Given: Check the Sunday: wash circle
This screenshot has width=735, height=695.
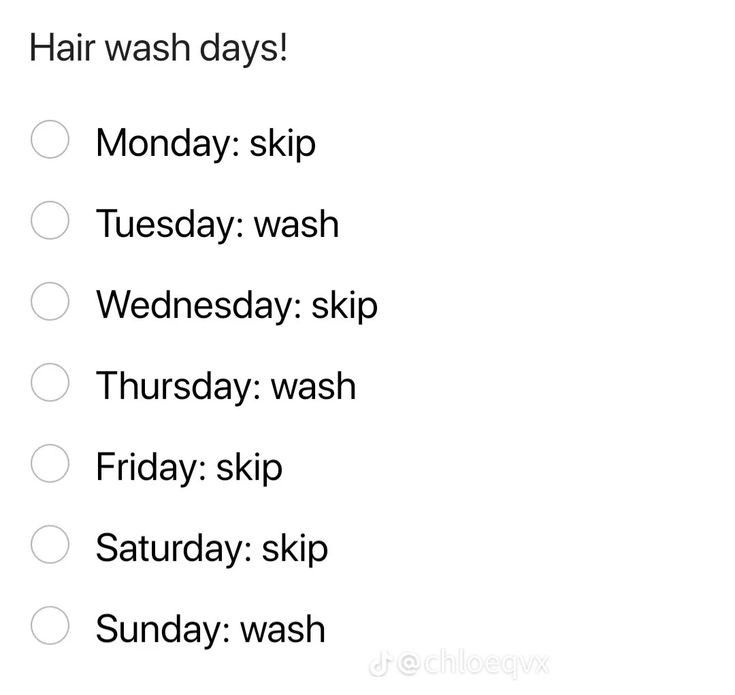Looking at the screenshot, I should pyautogui.click(x=50, y=626).
